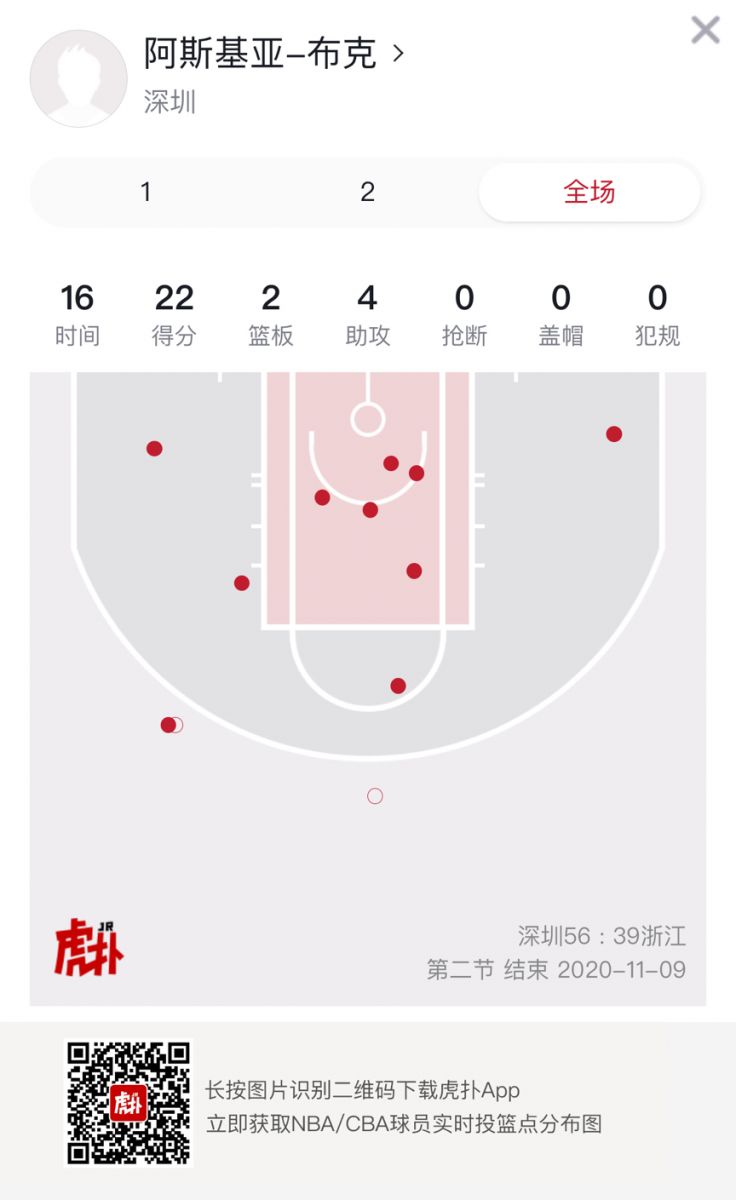Image resolution: width=736 pixels, height=1200 pixels.
Task: Select the 全场 full game tab
Action: pos(589,192)
